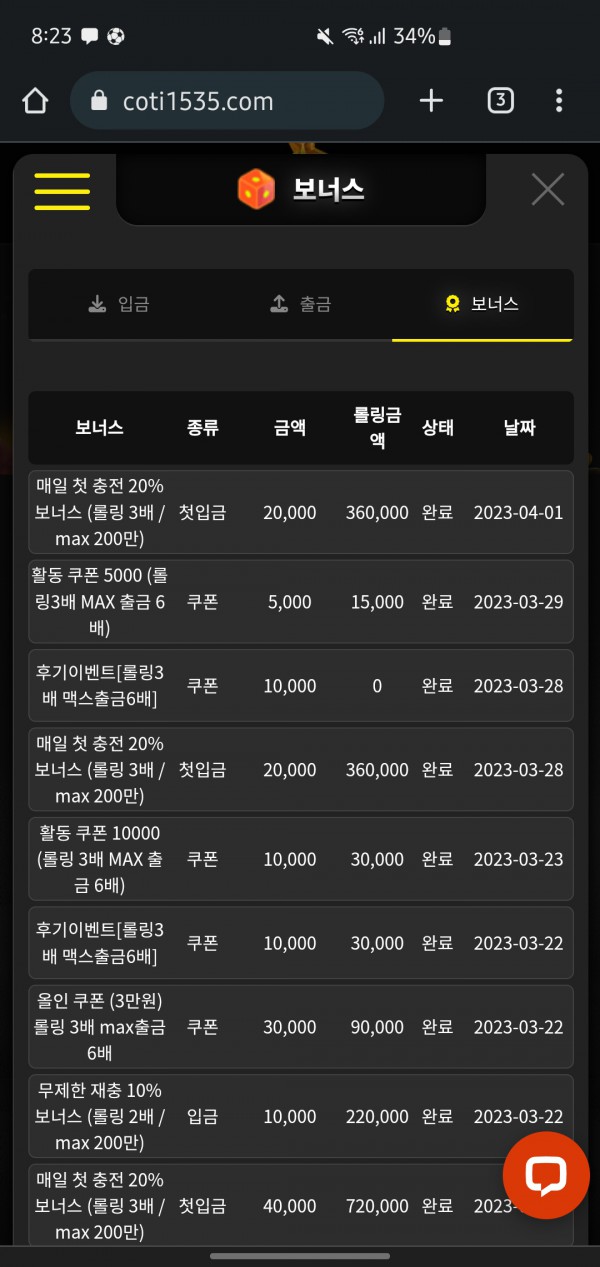Open the browser overflow menu
Viewport: 600px width, 1267px height.
559,101
